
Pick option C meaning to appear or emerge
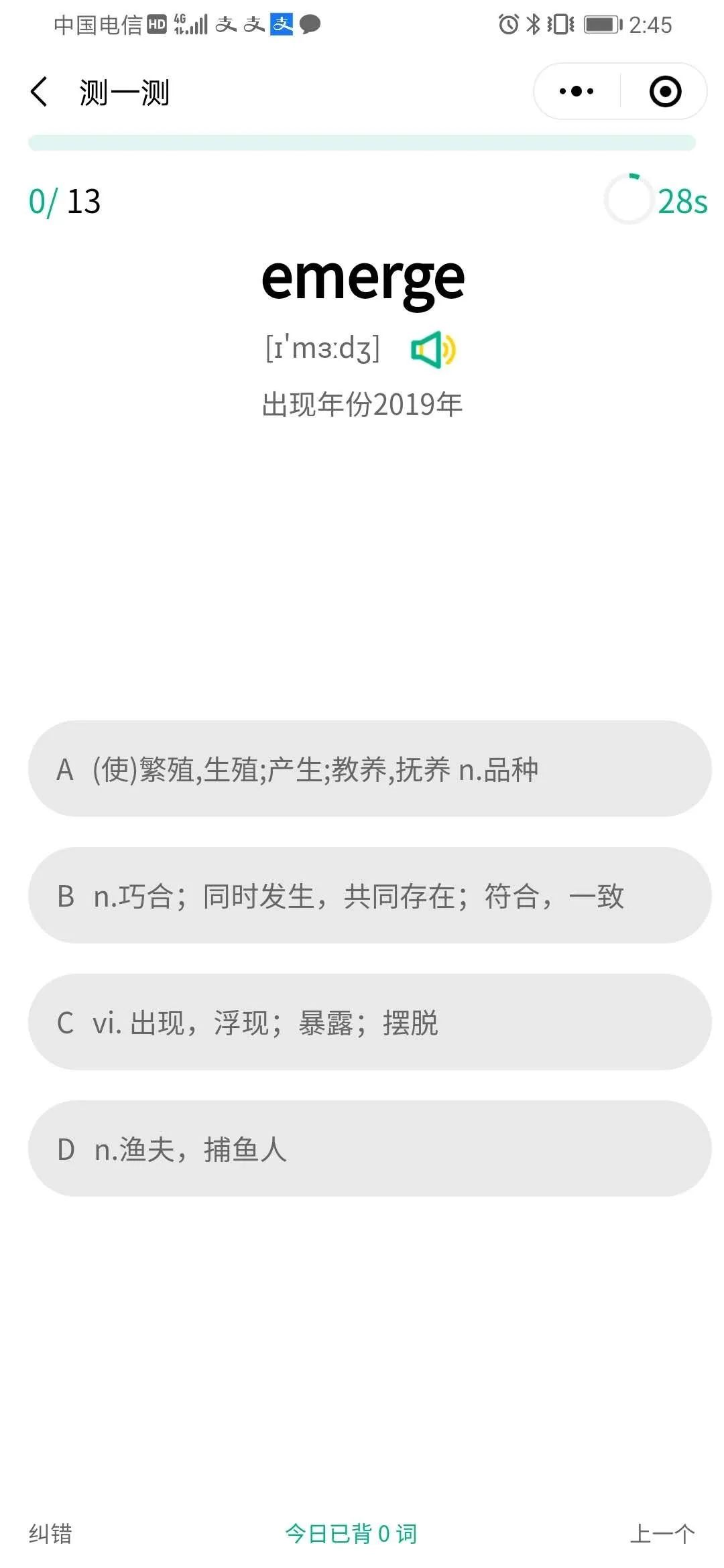[362, 1023]
